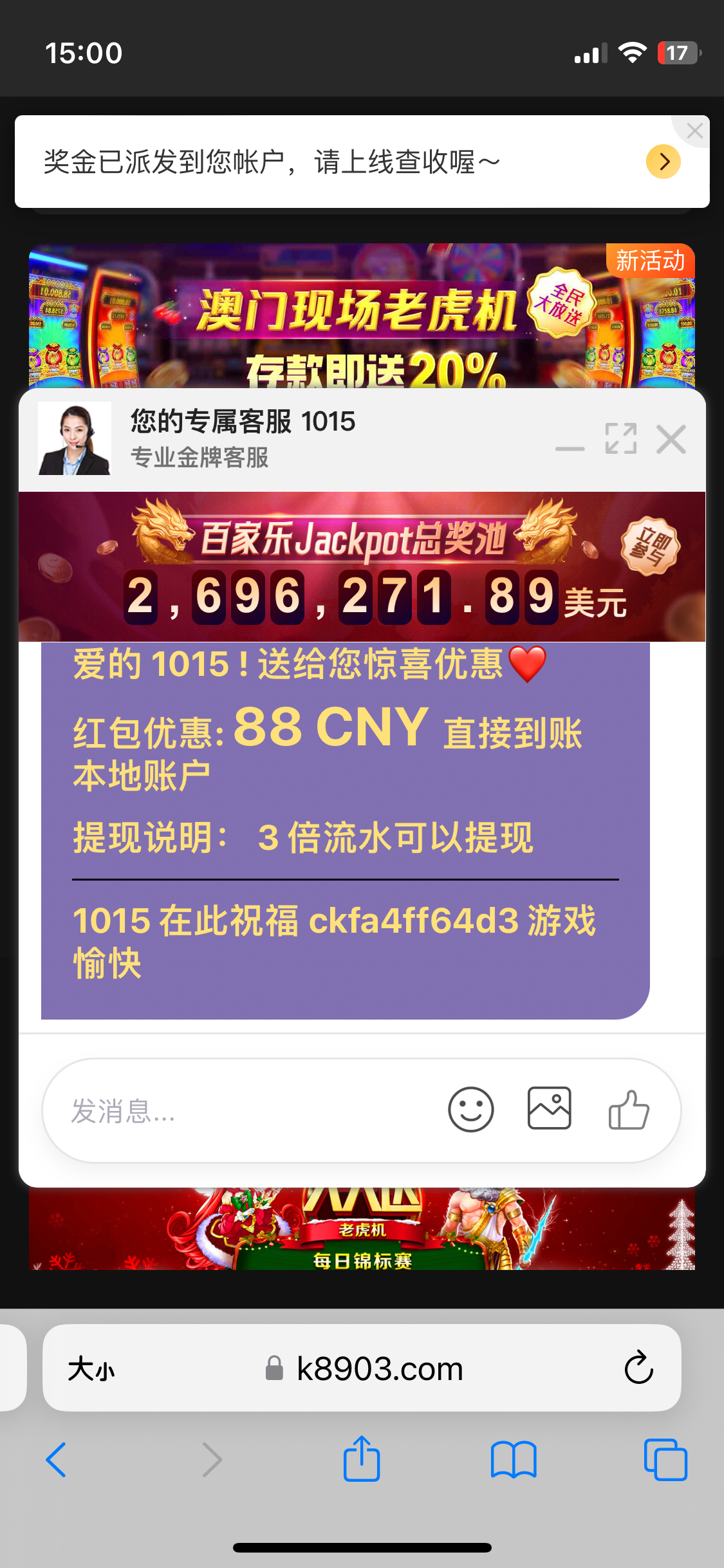
Task: Send a thumbs-up in the chat
Action: tap(628, 1110)
